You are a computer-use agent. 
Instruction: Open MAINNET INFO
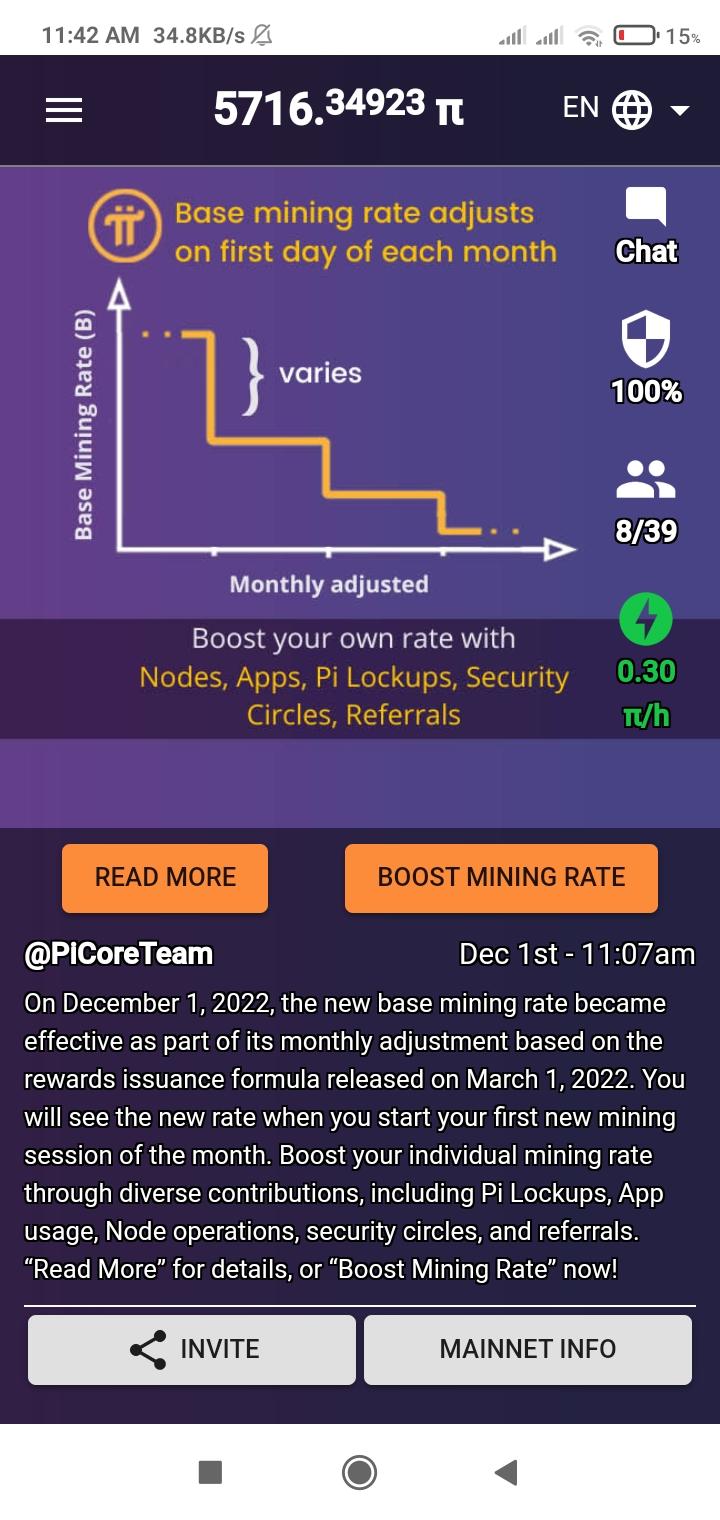click(528, 1350)
